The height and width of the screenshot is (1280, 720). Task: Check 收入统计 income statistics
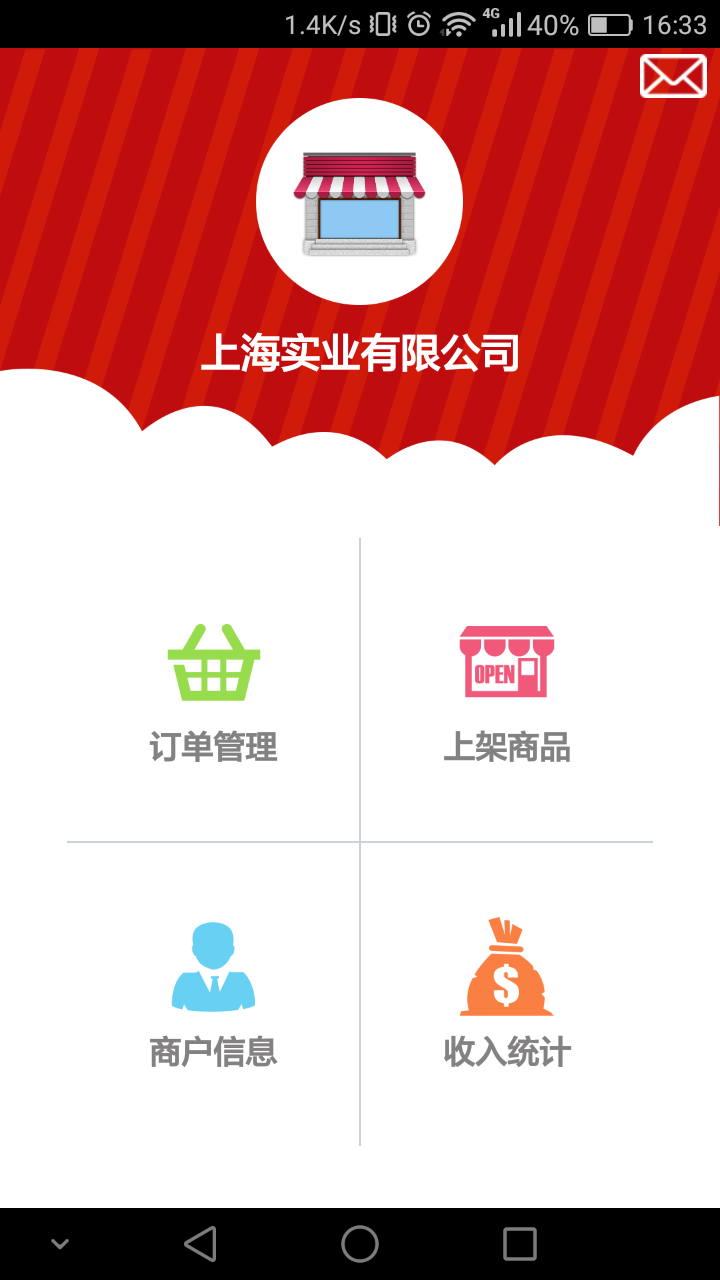pos(506,995)
